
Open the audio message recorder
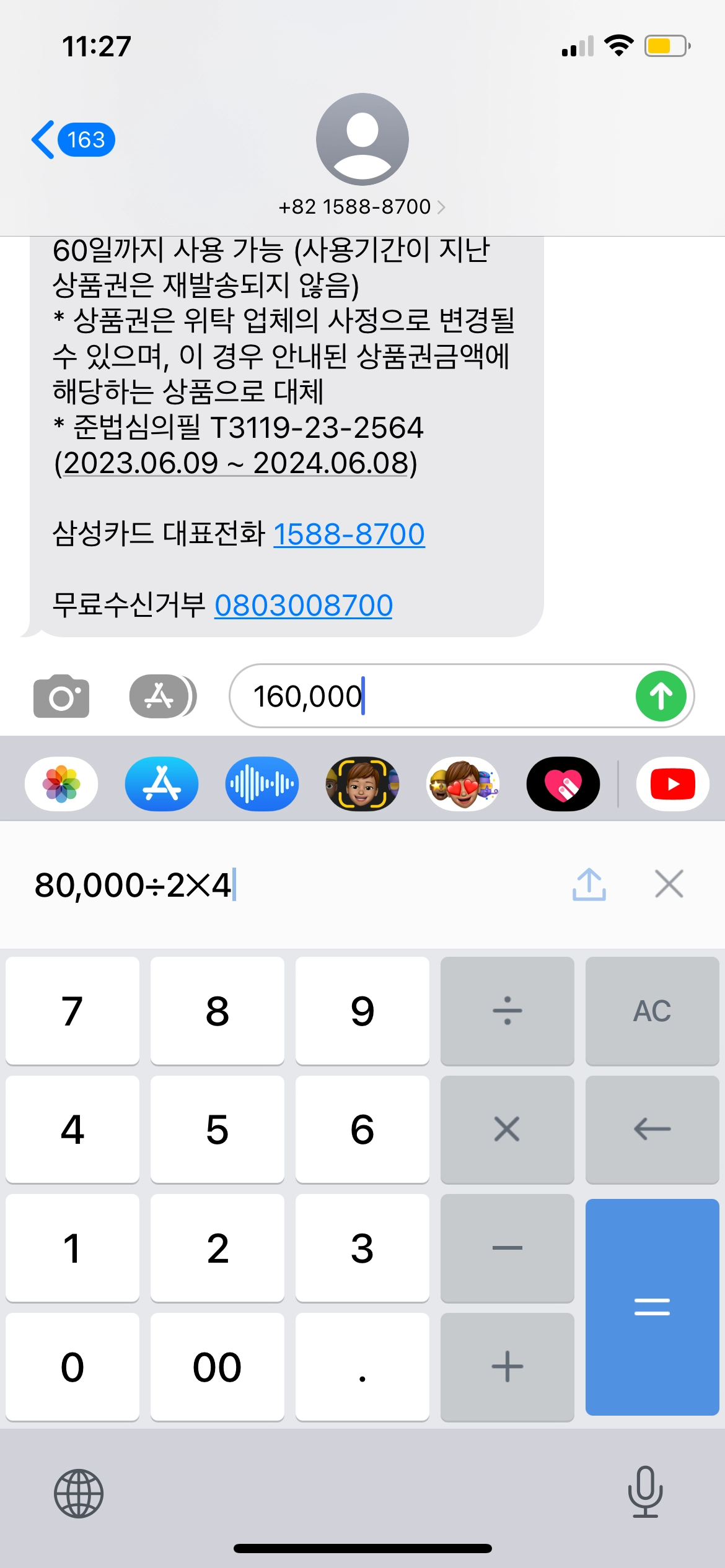pos(262,784)
